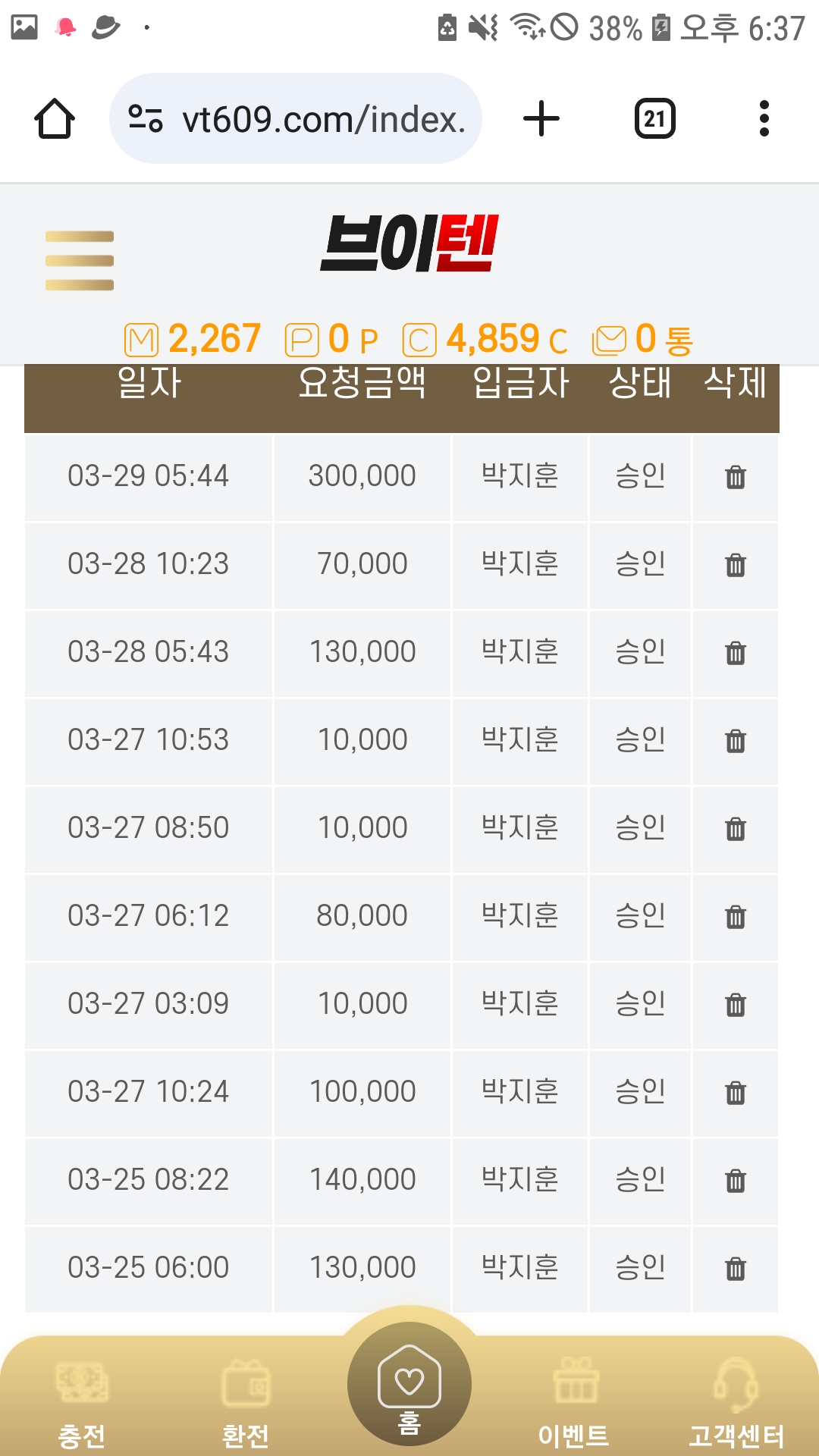Open the 이벤트 tab

(x=574, y=1403)
